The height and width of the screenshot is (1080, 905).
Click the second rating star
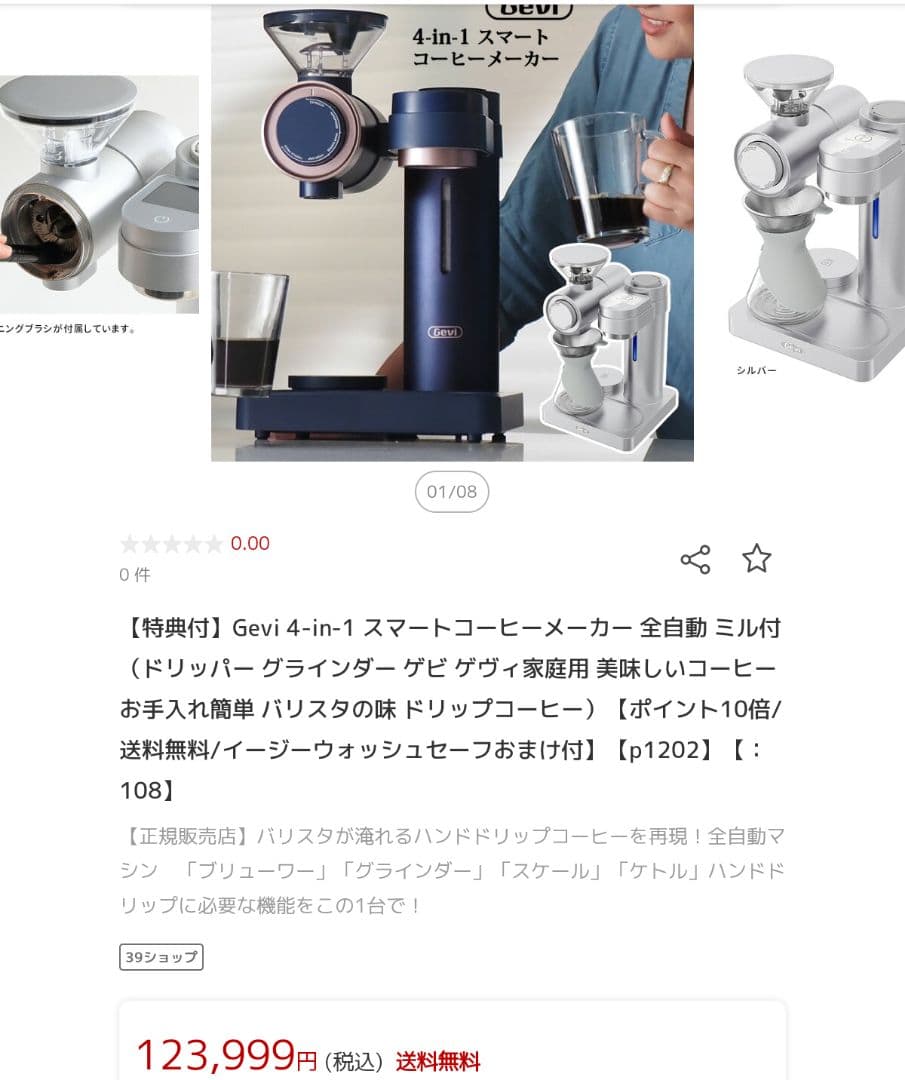(153, 544)
